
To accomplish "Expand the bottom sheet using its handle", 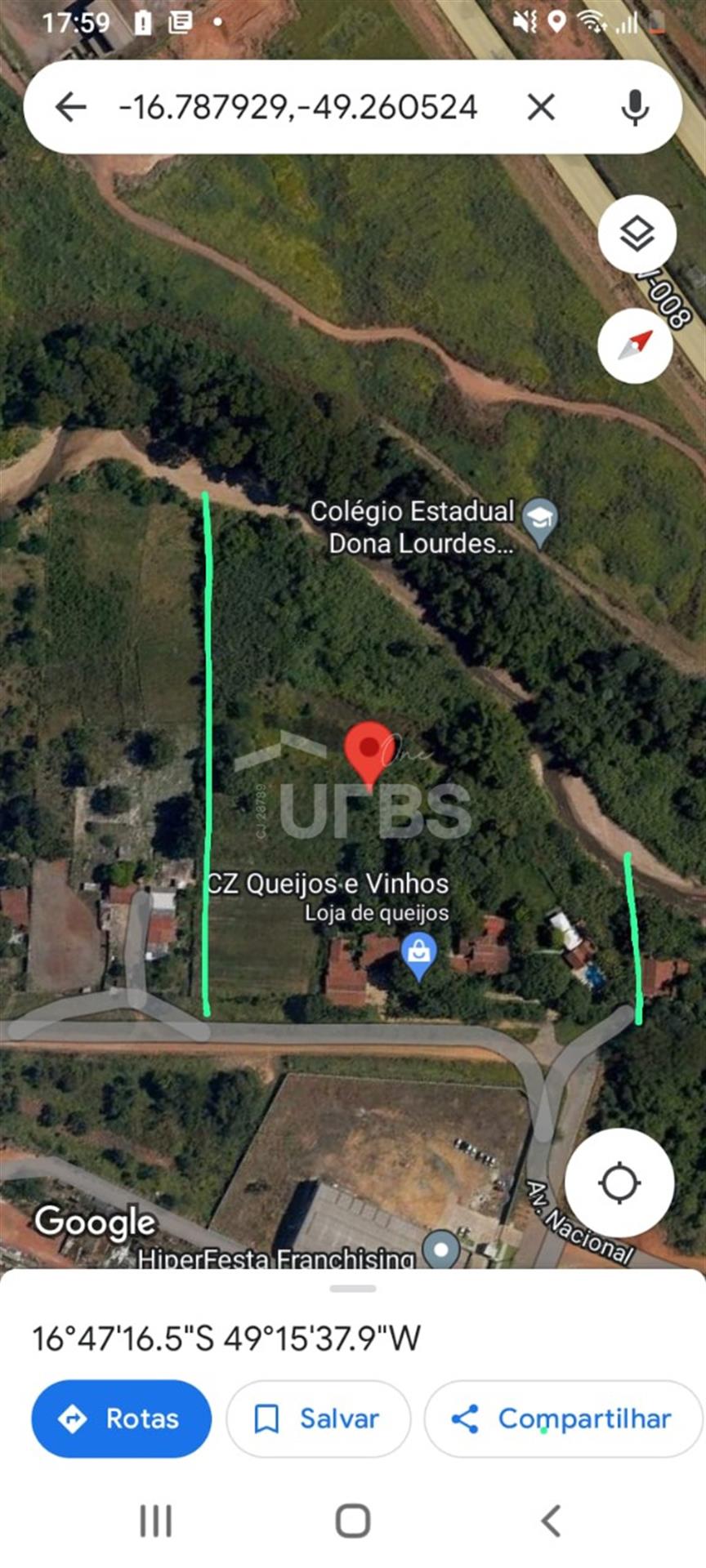I will point(353,1289).
